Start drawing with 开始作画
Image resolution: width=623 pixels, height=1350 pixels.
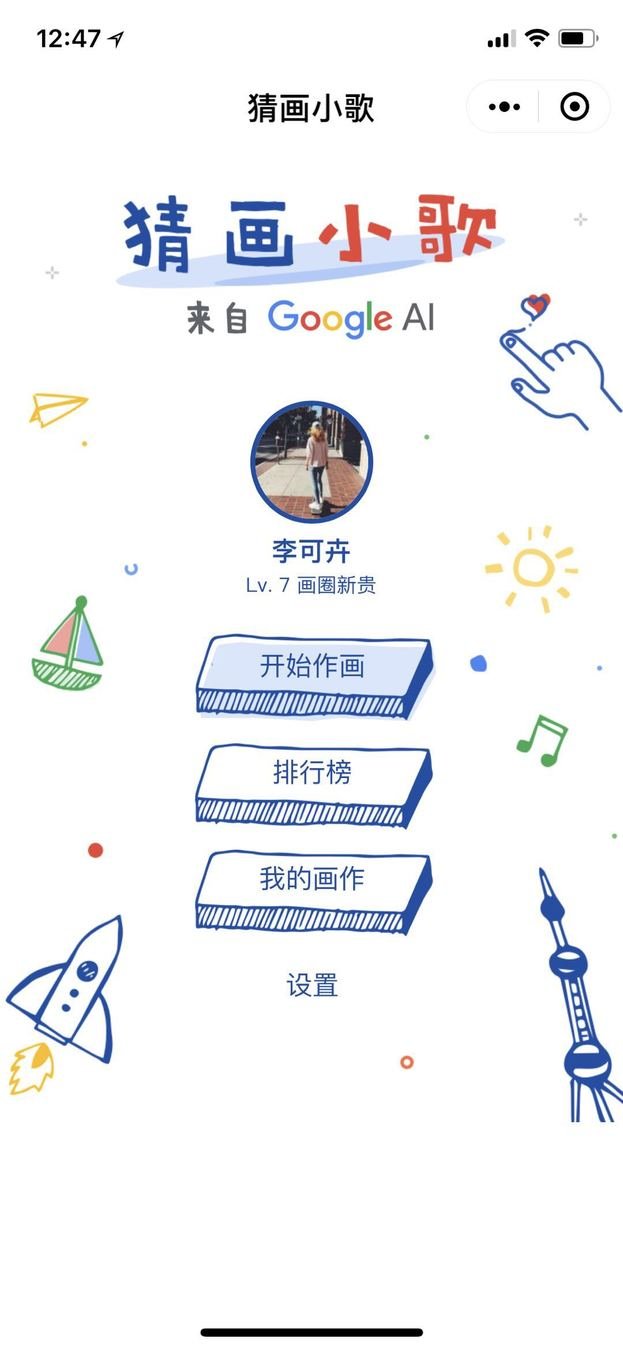coord(314,676)
